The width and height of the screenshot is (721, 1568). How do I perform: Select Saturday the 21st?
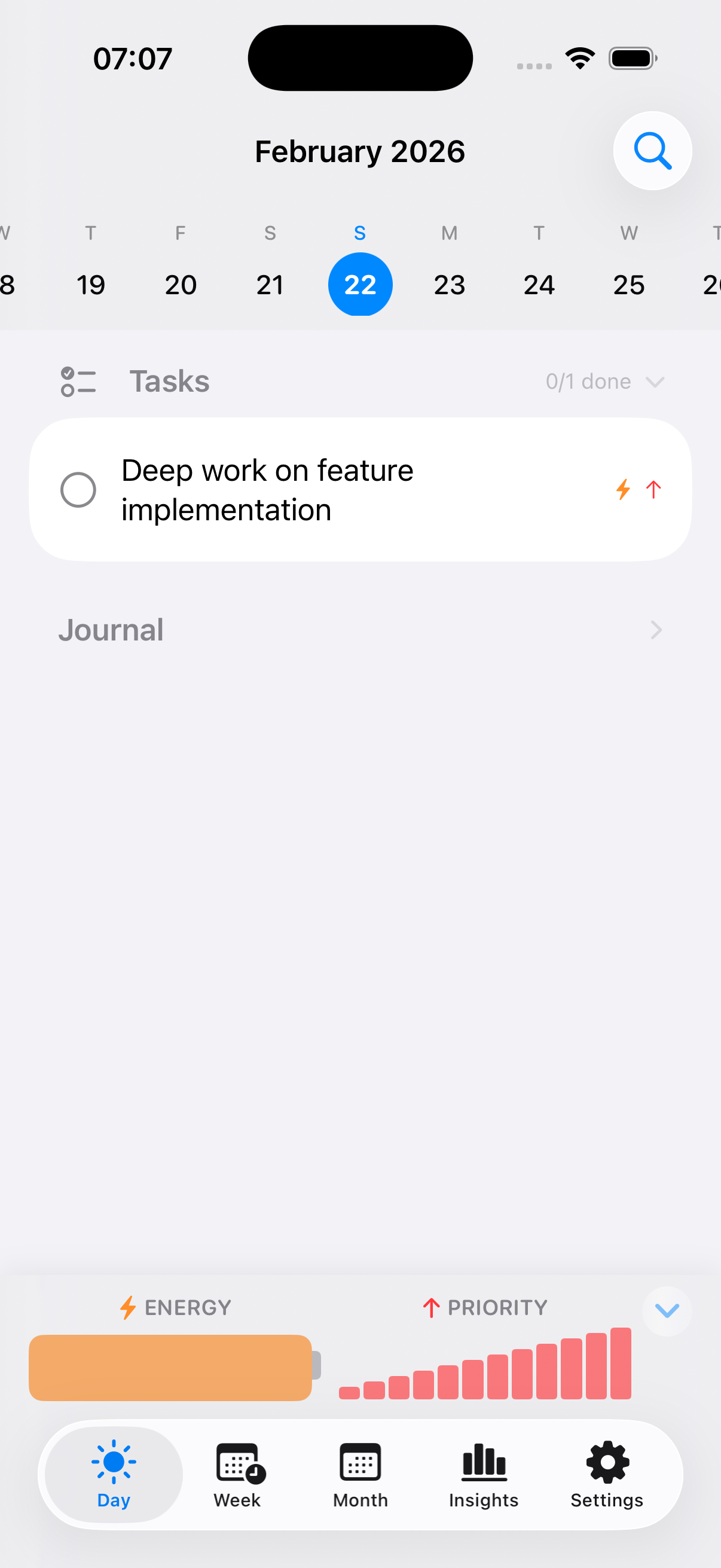pos(270,284)
